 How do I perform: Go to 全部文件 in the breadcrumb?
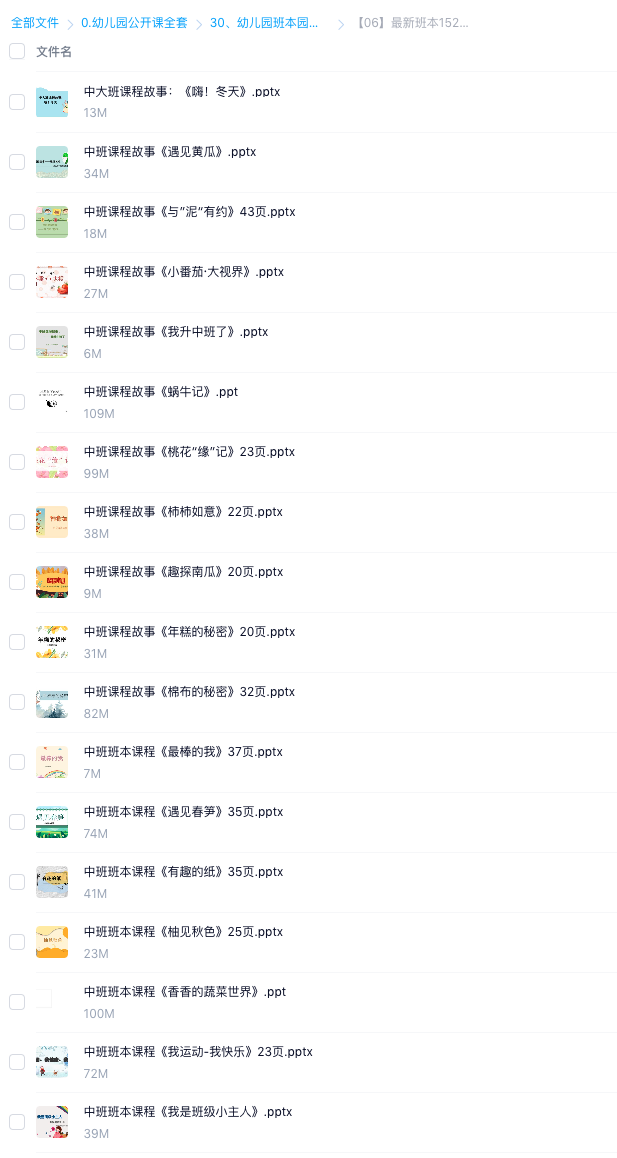(35, 23)
